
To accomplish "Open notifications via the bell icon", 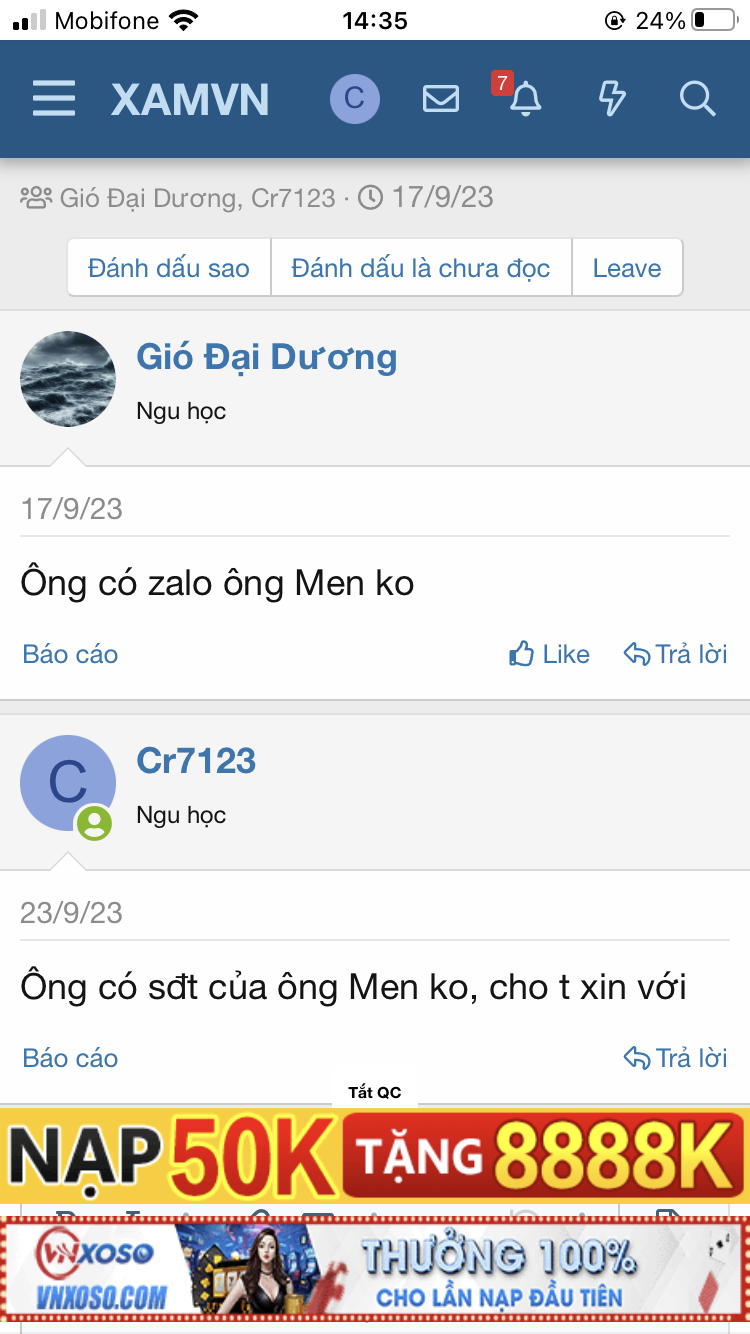I will pyautogui.click(x=526, y=98).
